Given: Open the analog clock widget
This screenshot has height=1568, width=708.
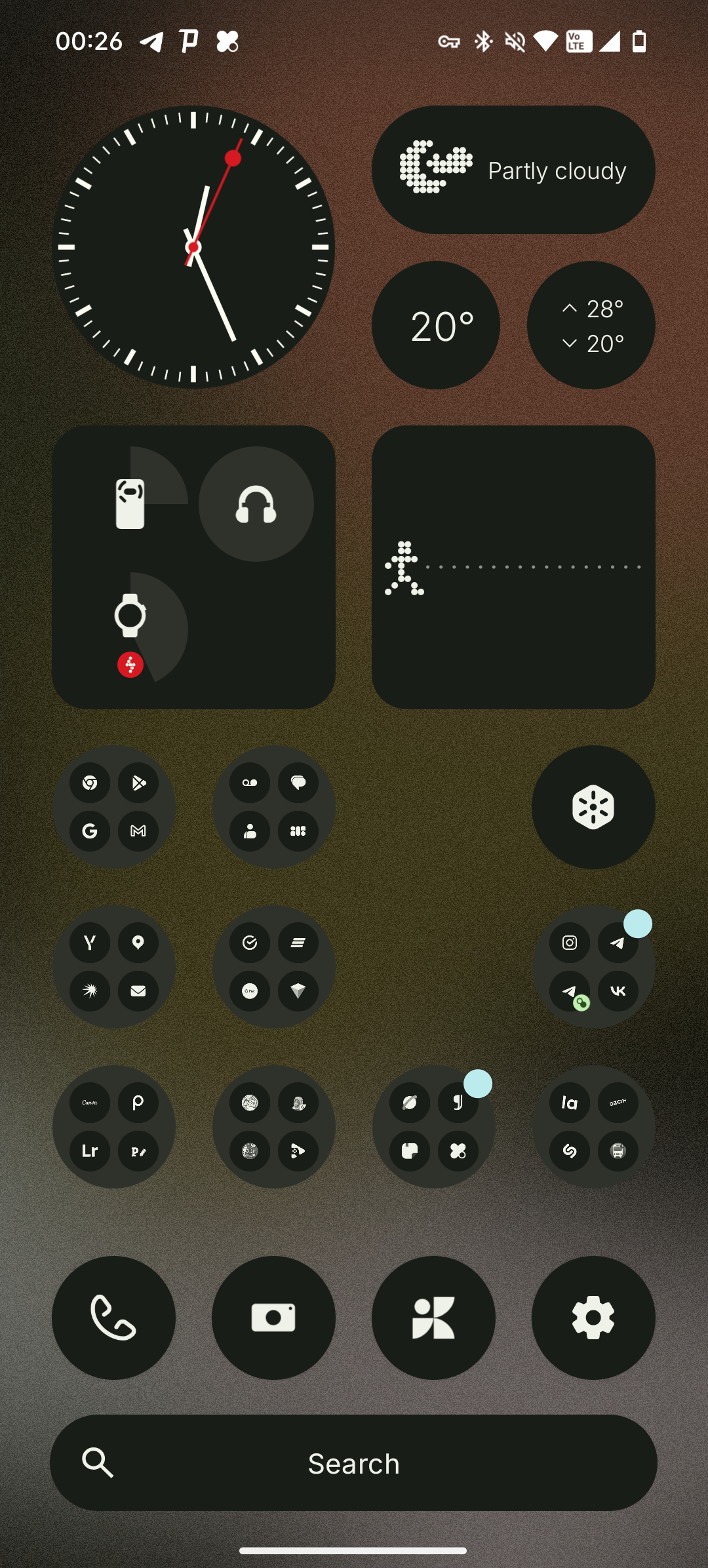Looking at the screenshot, I should [193, 247].
